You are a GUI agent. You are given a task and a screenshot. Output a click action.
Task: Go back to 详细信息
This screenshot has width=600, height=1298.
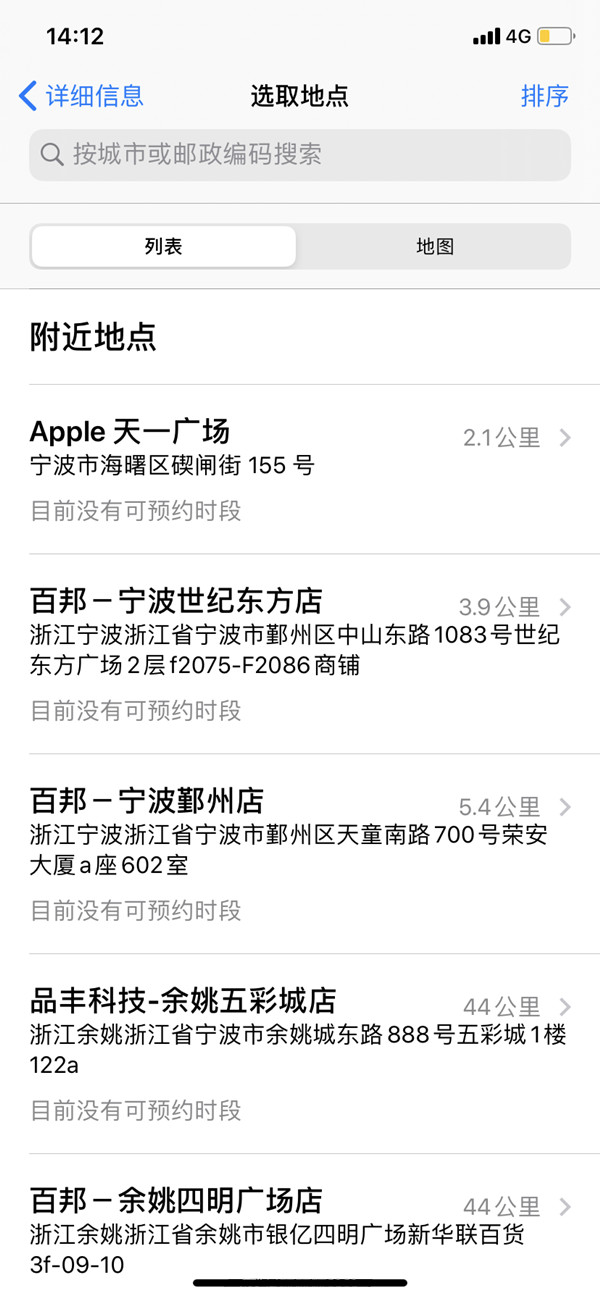(82, 96)
